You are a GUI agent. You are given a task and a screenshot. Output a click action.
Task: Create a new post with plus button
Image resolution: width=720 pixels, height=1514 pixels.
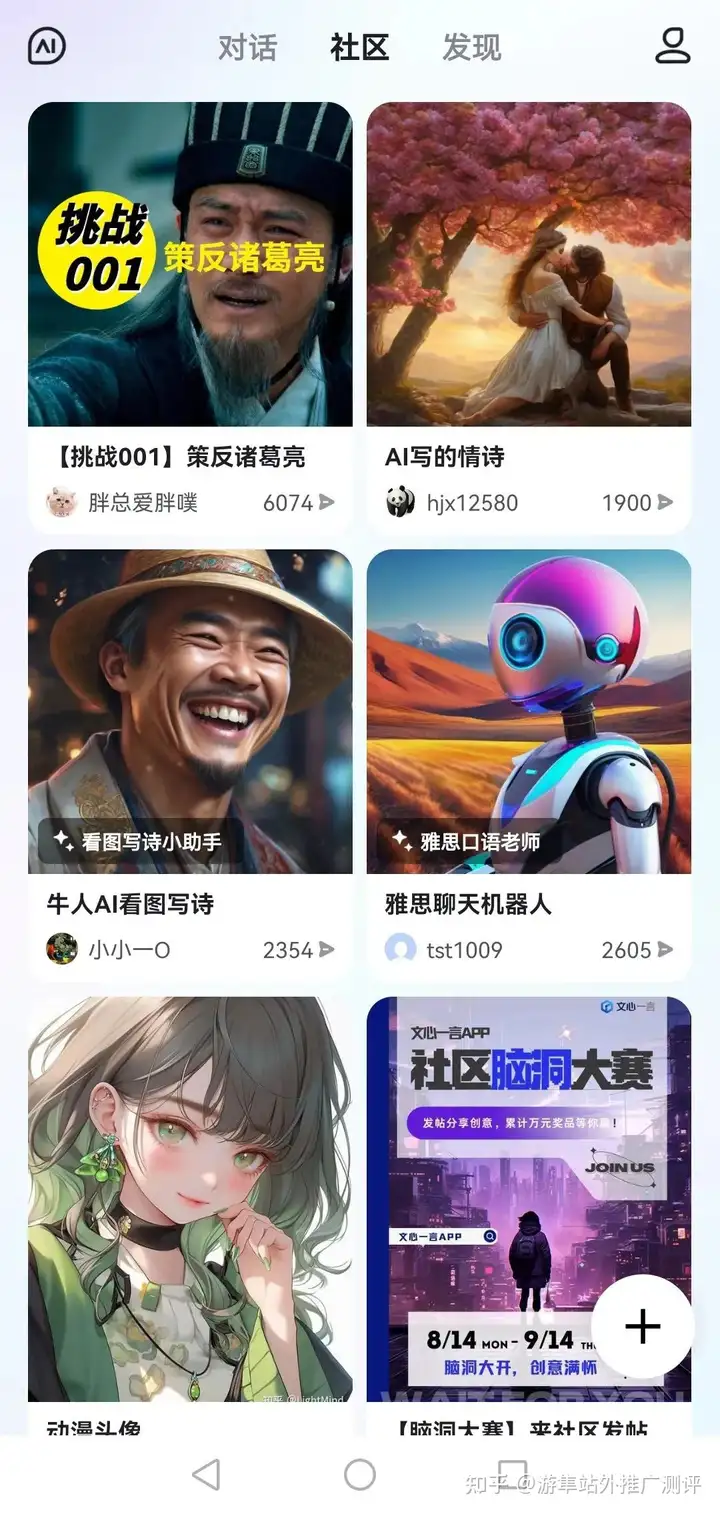tap(642, 1326)
